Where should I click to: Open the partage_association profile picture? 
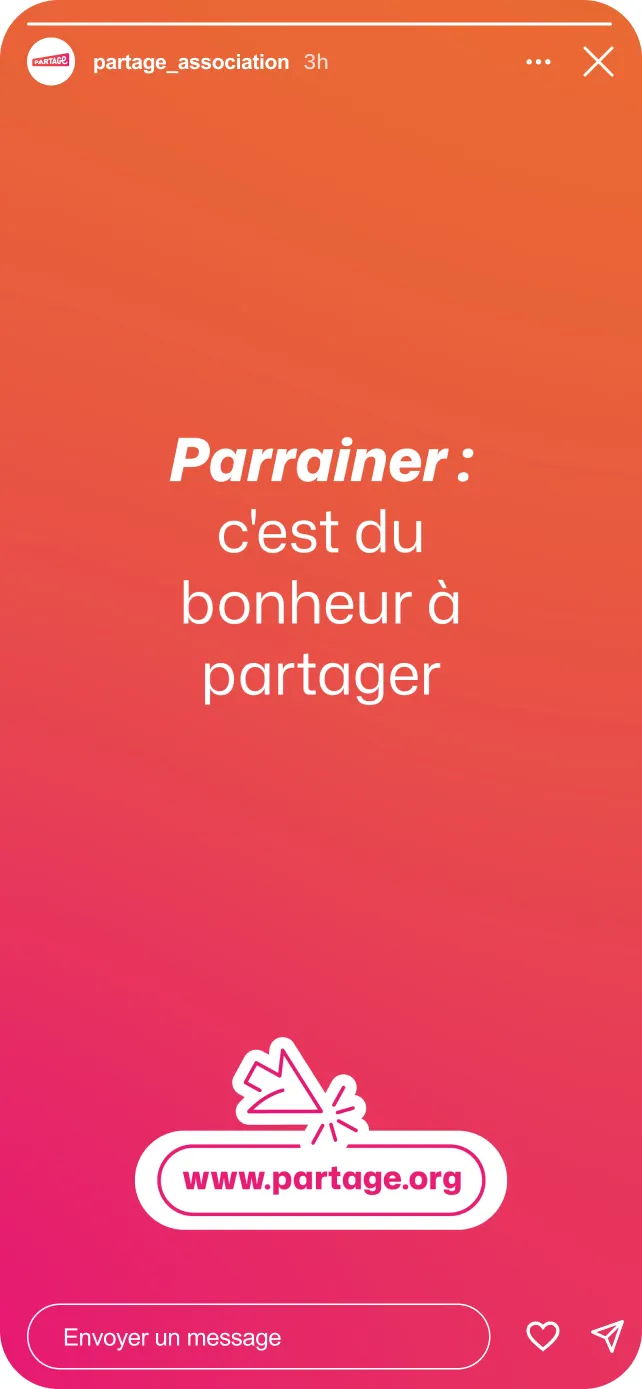[x=51, y=62]
